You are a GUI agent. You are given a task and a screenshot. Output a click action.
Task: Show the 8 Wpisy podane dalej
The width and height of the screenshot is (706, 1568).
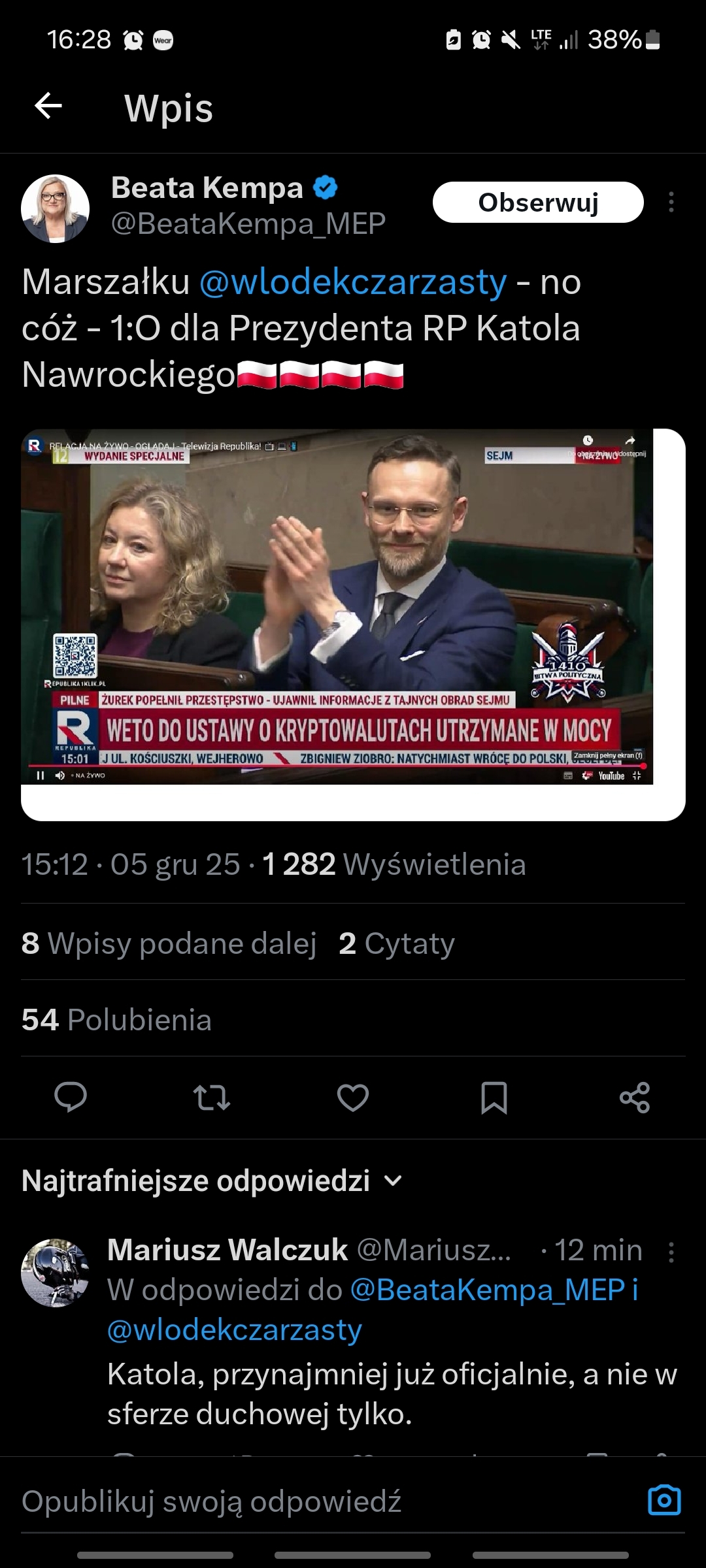169,943
